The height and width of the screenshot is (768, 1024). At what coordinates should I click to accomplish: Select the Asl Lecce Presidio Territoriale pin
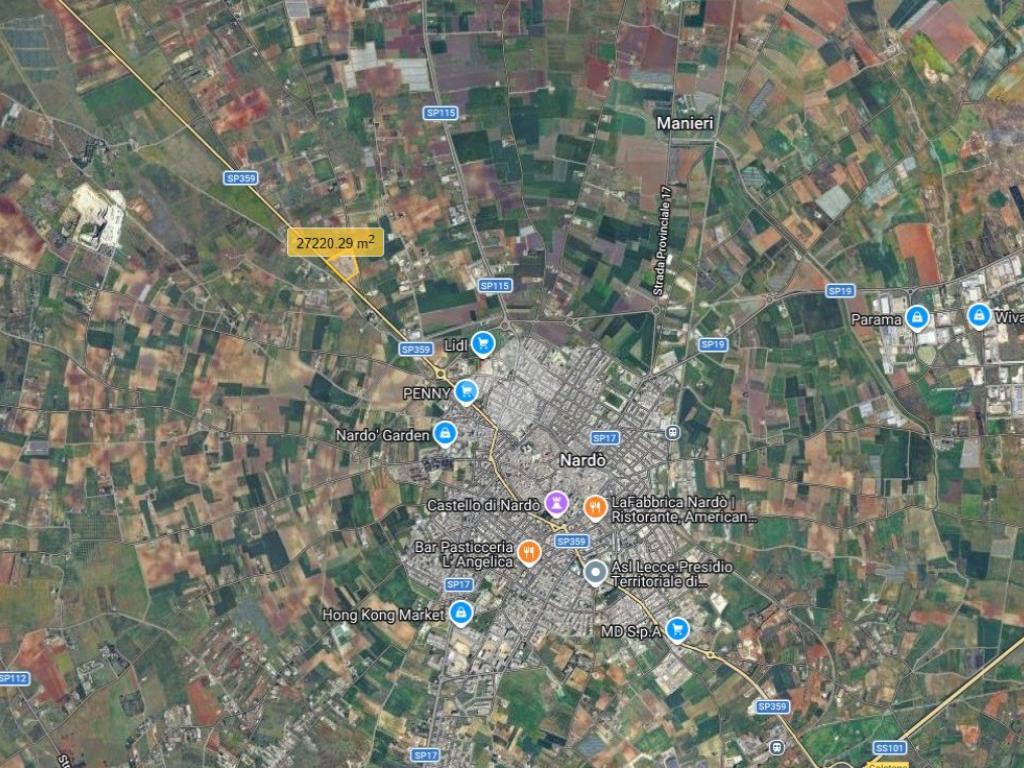596,573
